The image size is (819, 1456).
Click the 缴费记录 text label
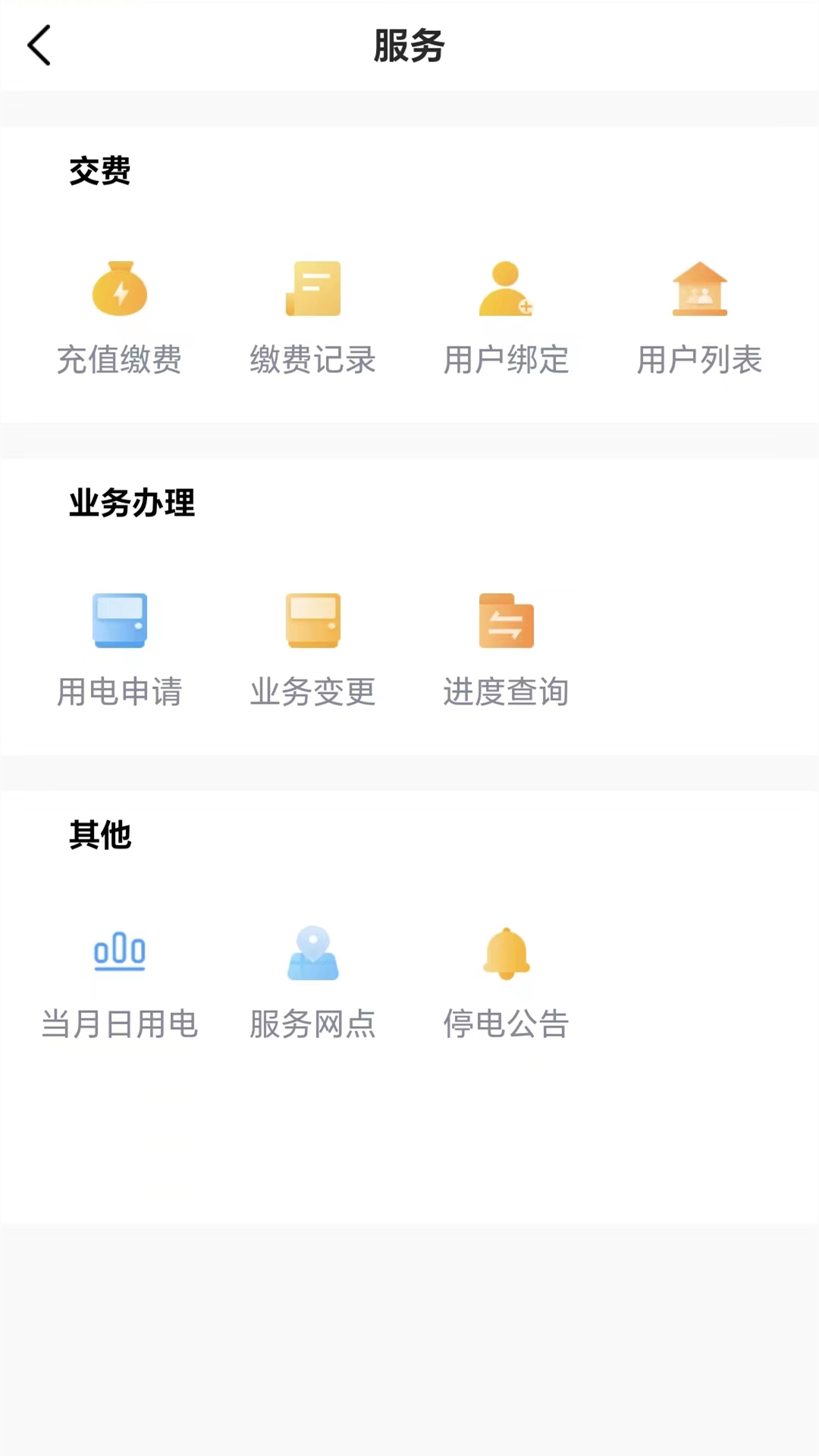pyautogui.click(x=312, y=360)
